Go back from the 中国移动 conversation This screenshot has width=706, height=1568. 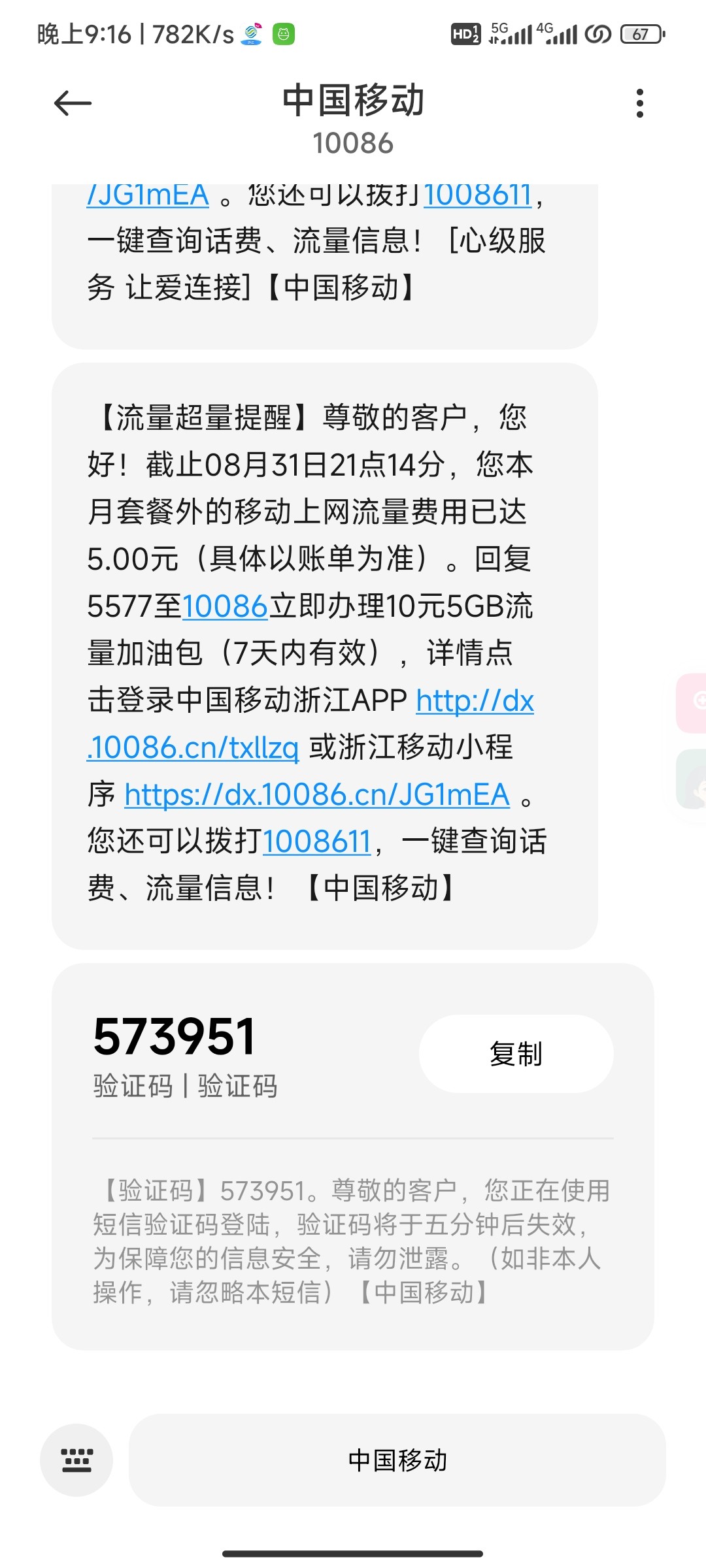pos(73,103)
